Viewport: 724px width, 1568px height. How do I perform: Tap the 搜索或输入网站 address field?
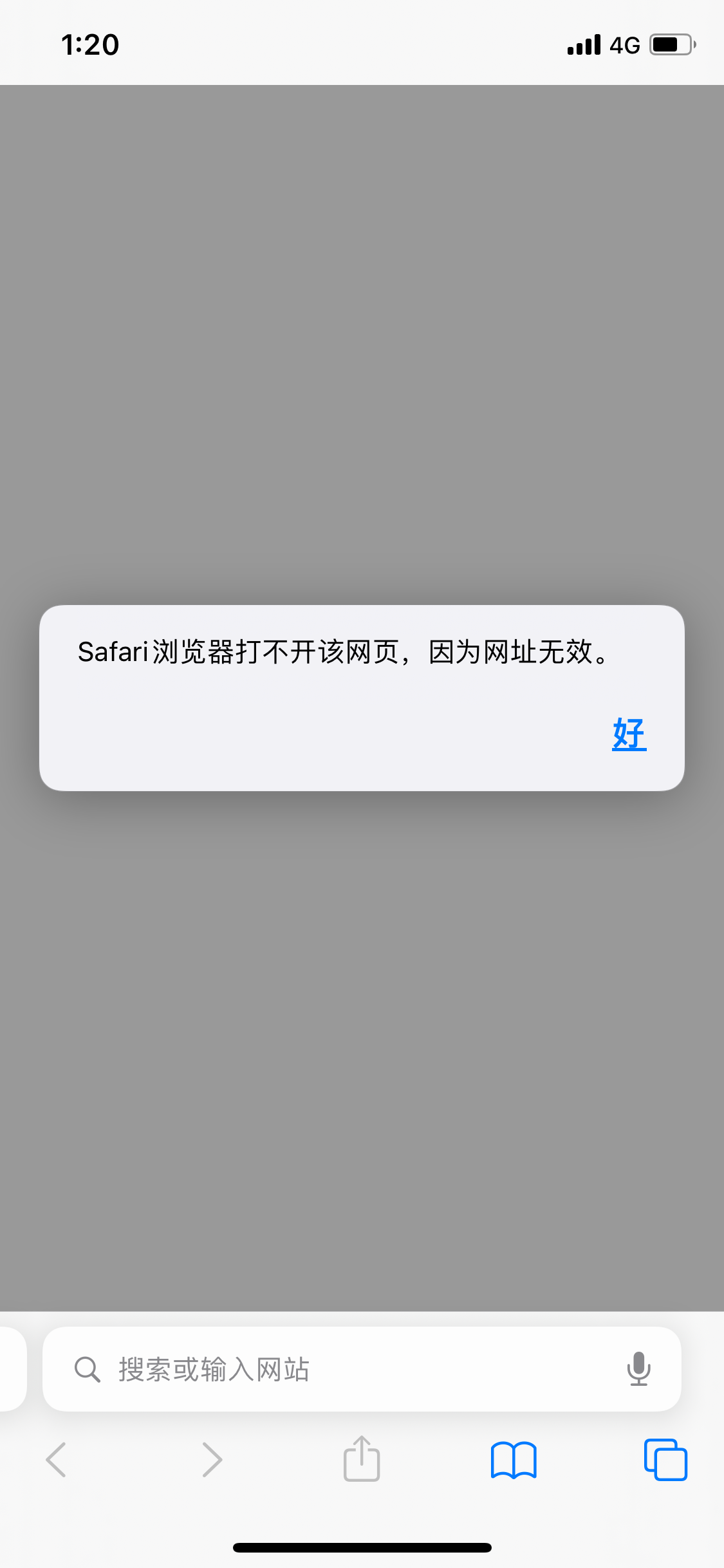point(348,1368)
